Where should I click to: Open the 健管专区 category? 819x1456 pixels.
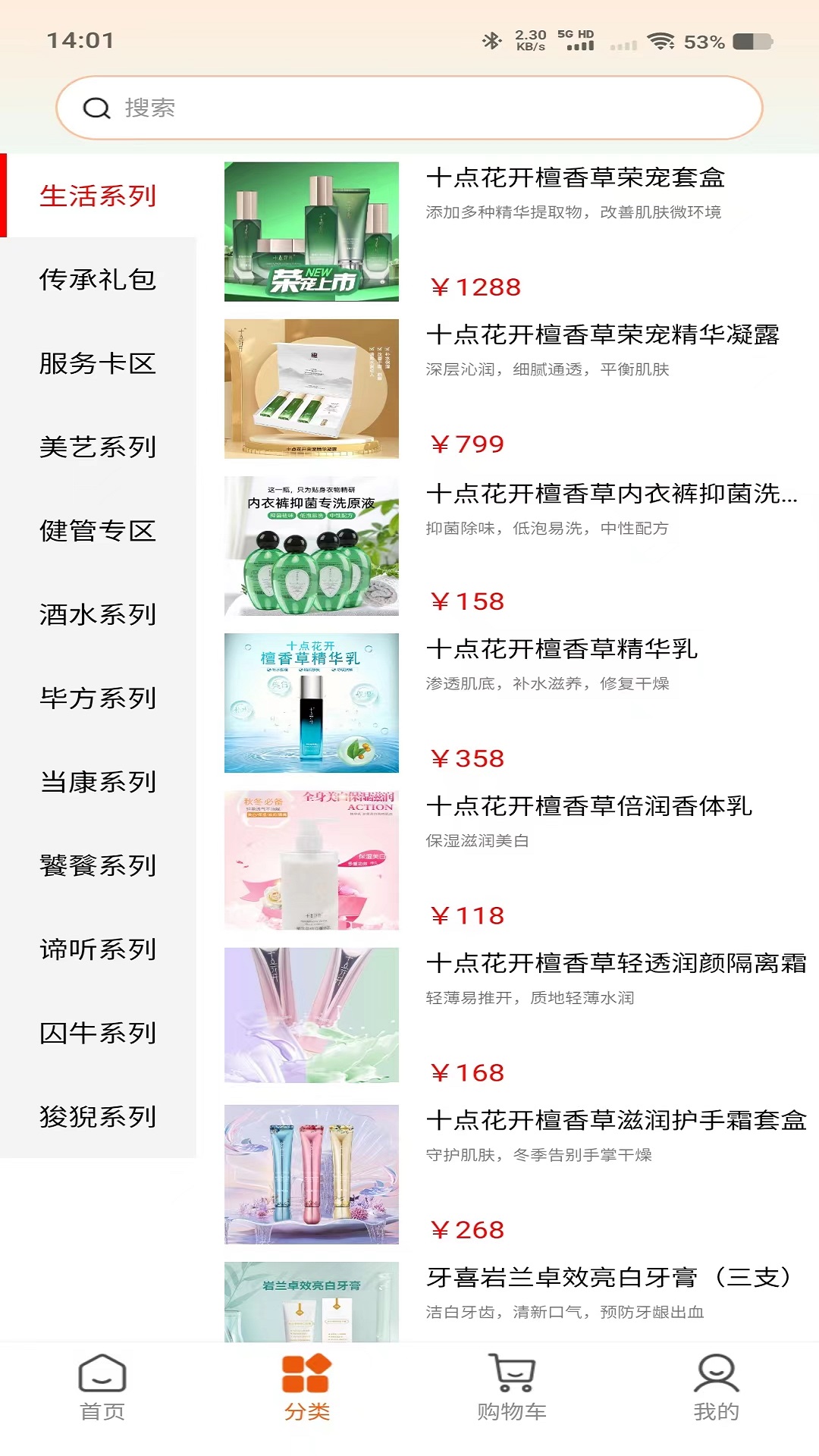coord(99,532)
